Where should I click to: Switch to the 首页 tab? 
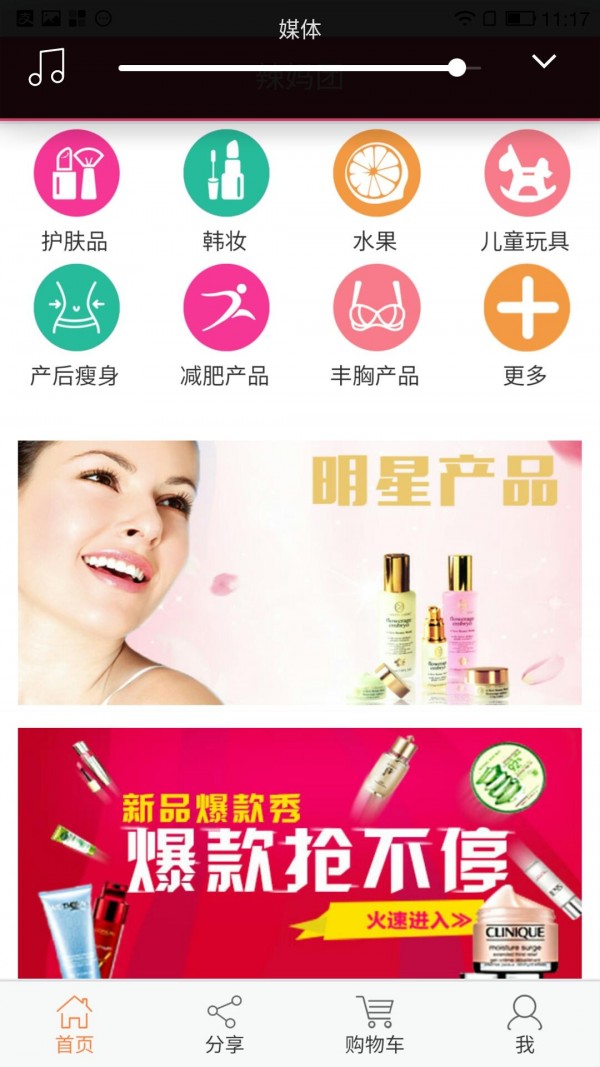[75, 1024]
